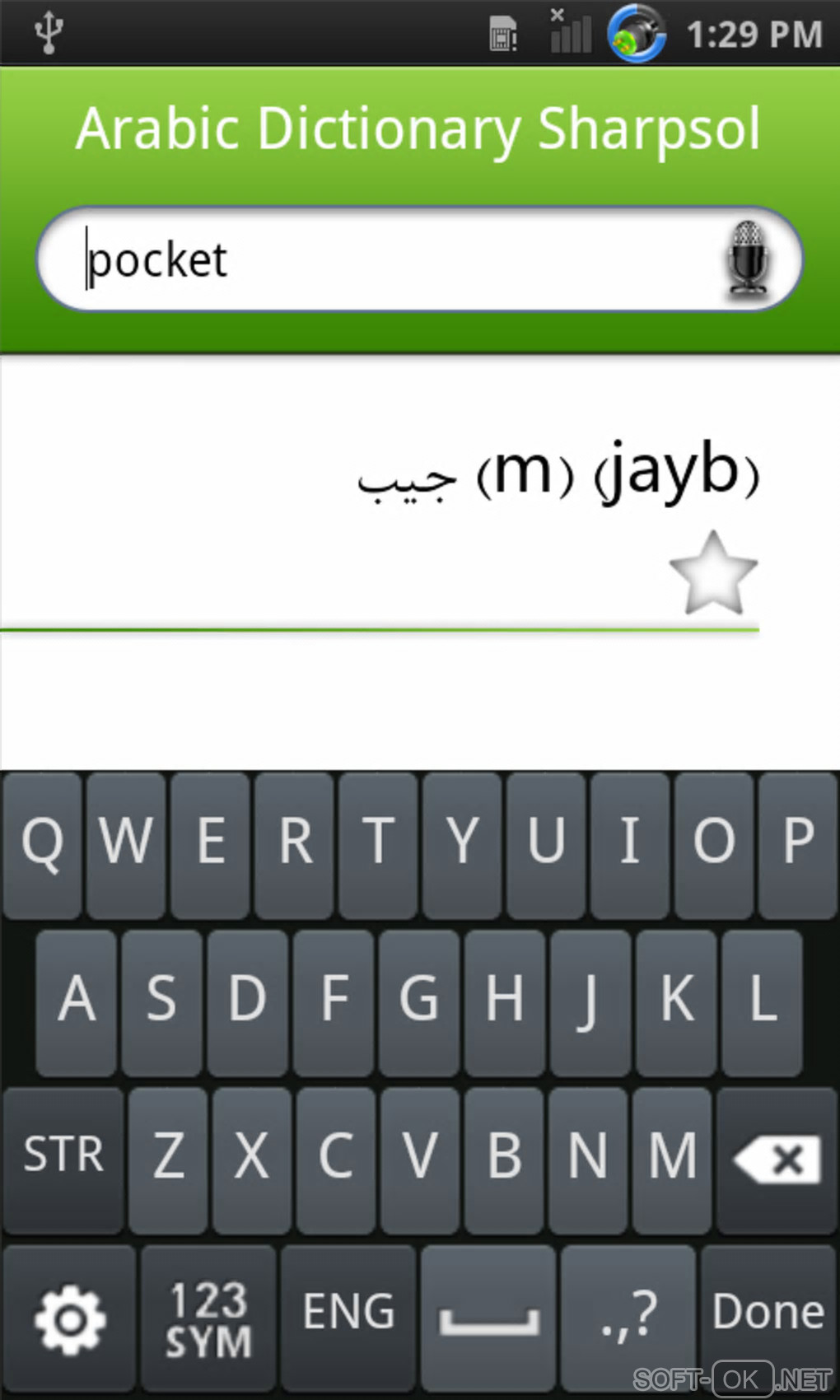Hit the backspace key
This screenshot has height=1400, width=840.
777,1159
